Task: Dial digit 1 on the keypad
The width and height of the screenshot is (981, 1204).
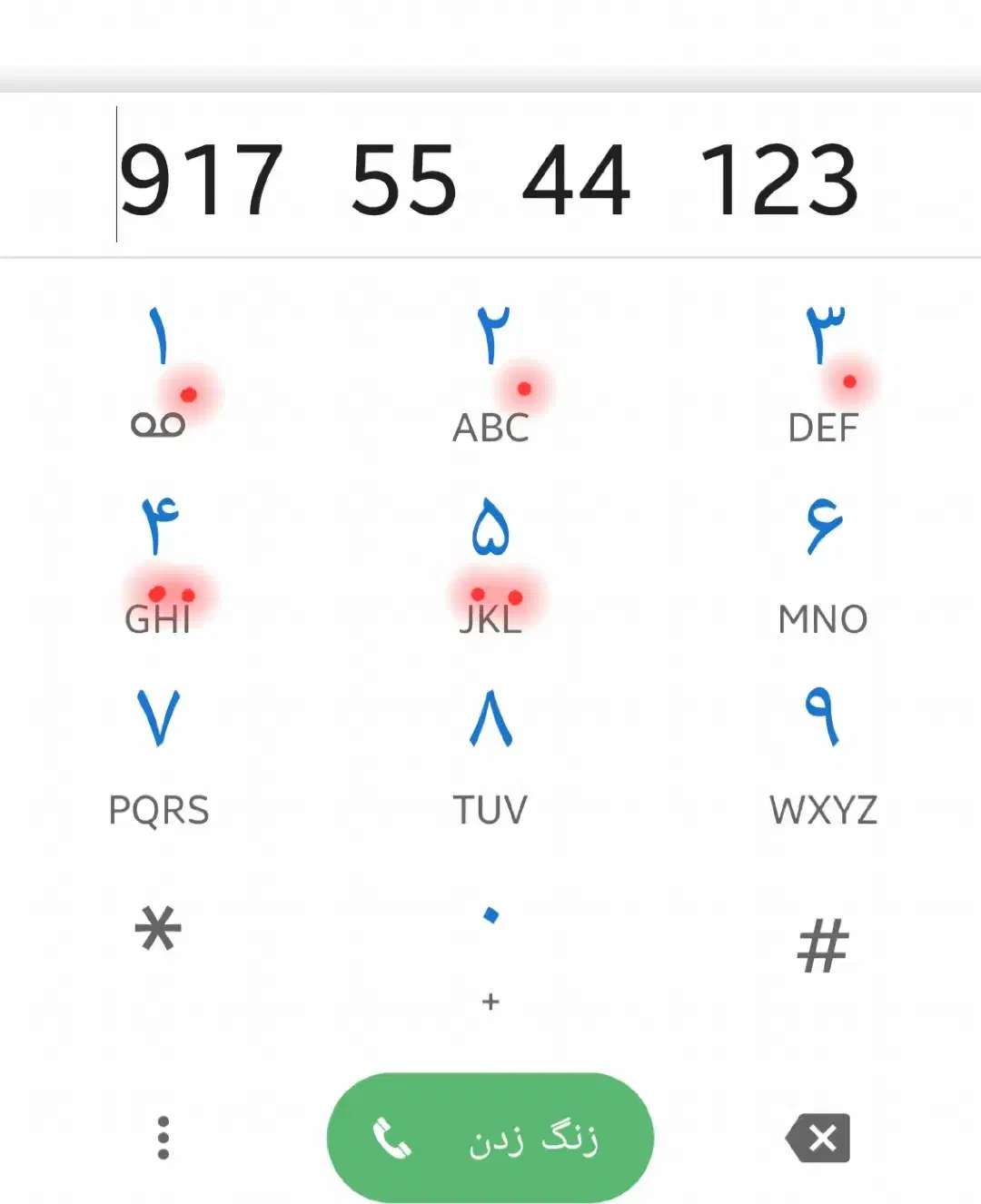Action: pos(159,372)
